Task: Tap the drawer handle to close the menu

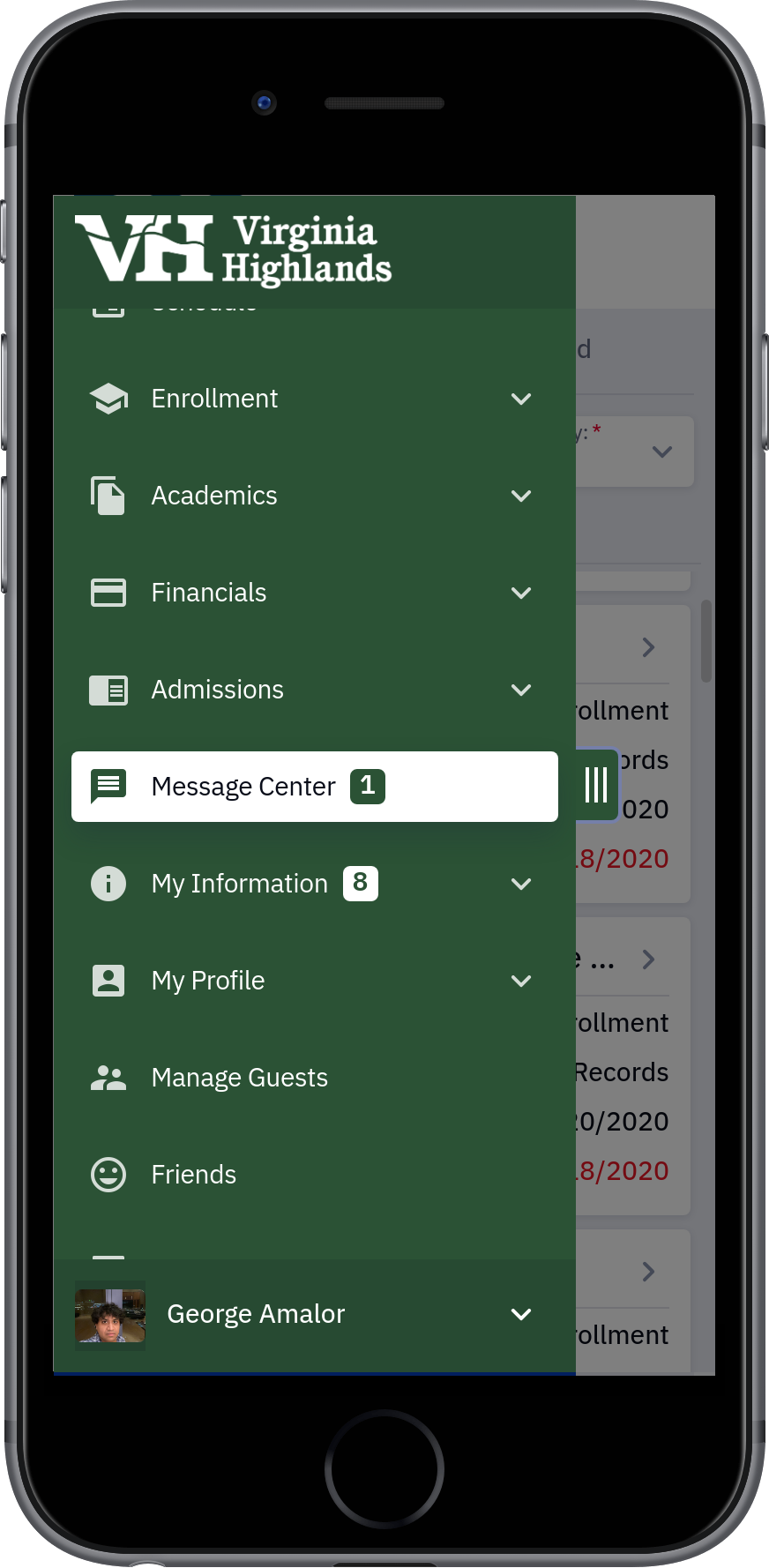Action: (x=596, y=785)
